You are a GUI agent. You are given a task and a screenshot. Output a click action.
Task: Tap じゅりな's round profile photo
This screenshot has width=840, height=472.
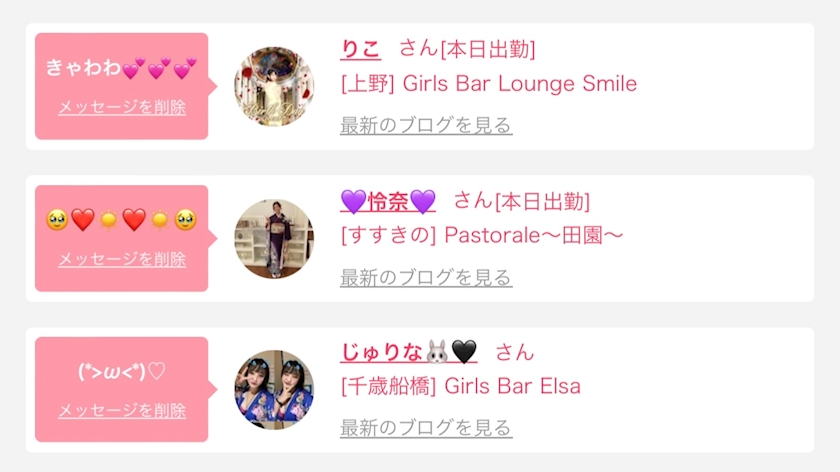click(273, 390)
